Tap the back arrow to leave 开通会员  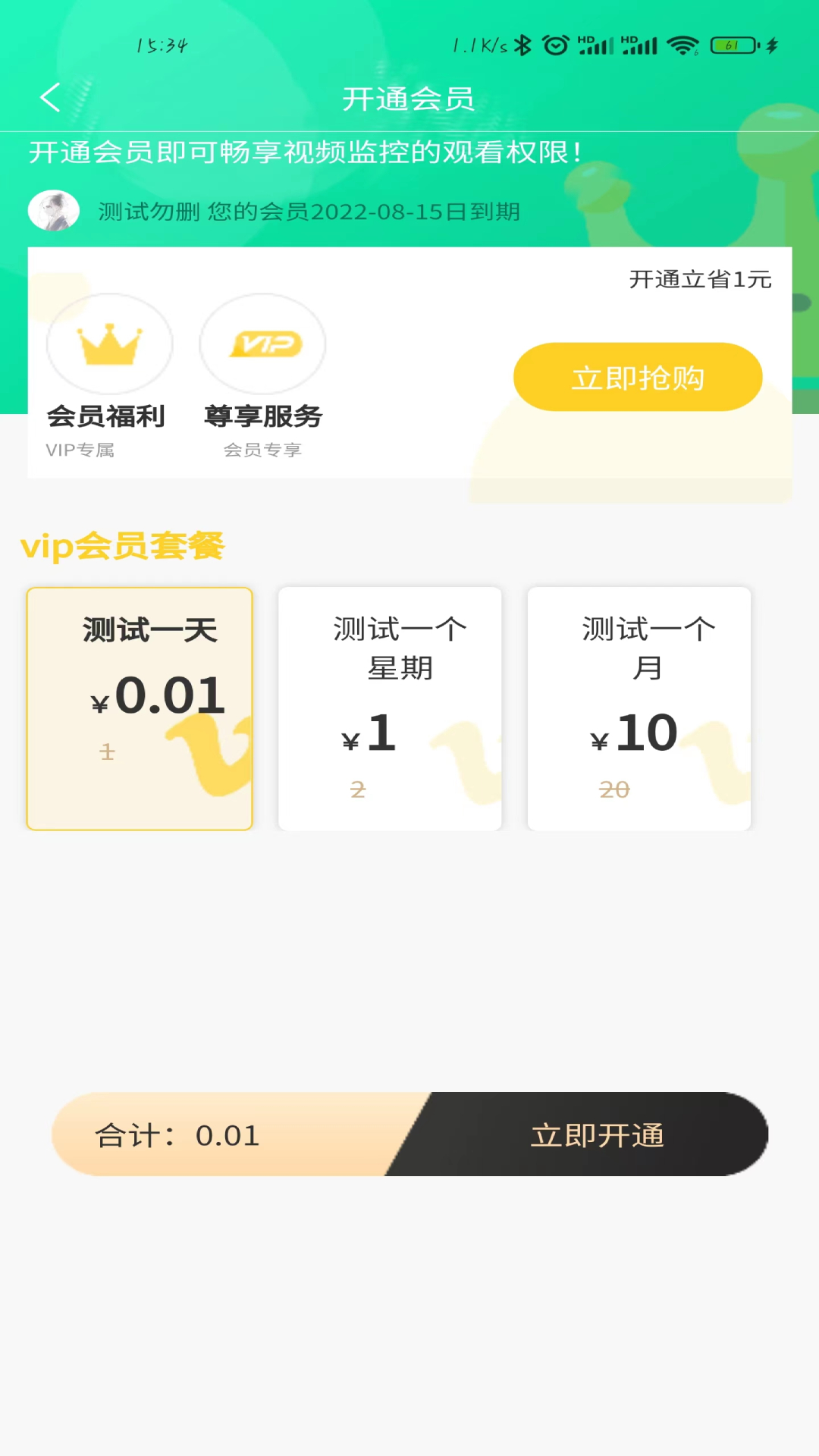[x=50, y=99]
